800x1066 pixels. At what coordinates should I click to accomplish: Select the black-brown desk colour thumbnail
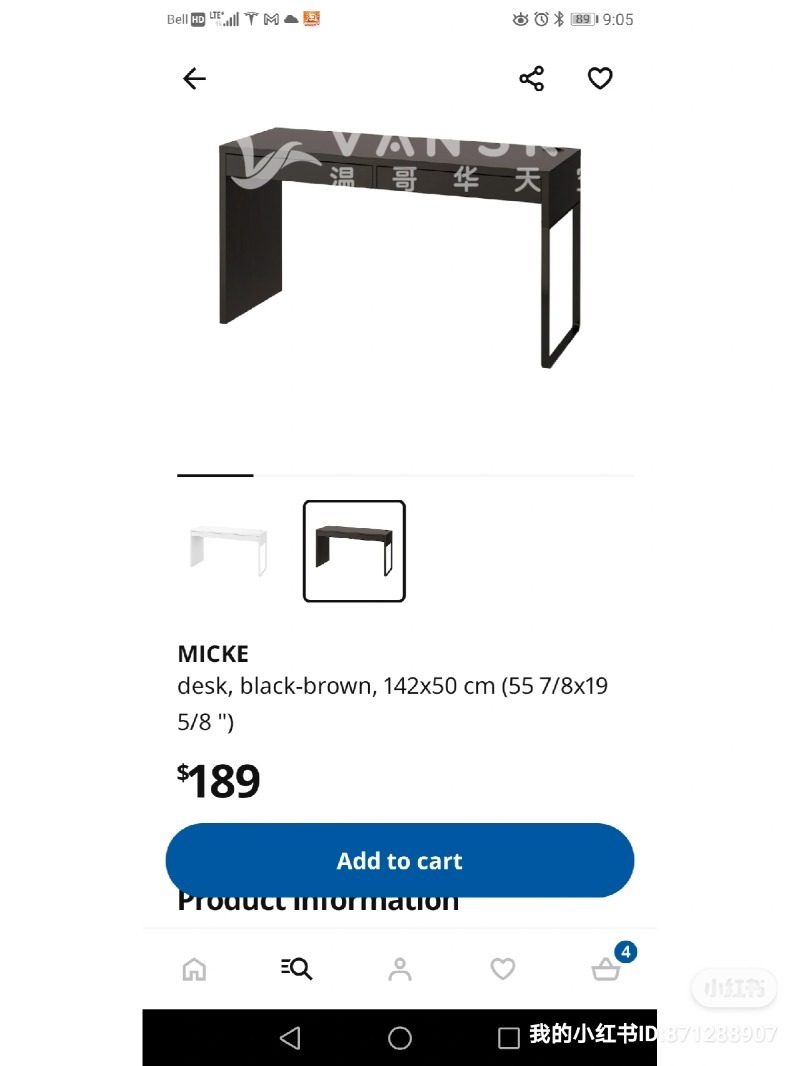(354, 551)
